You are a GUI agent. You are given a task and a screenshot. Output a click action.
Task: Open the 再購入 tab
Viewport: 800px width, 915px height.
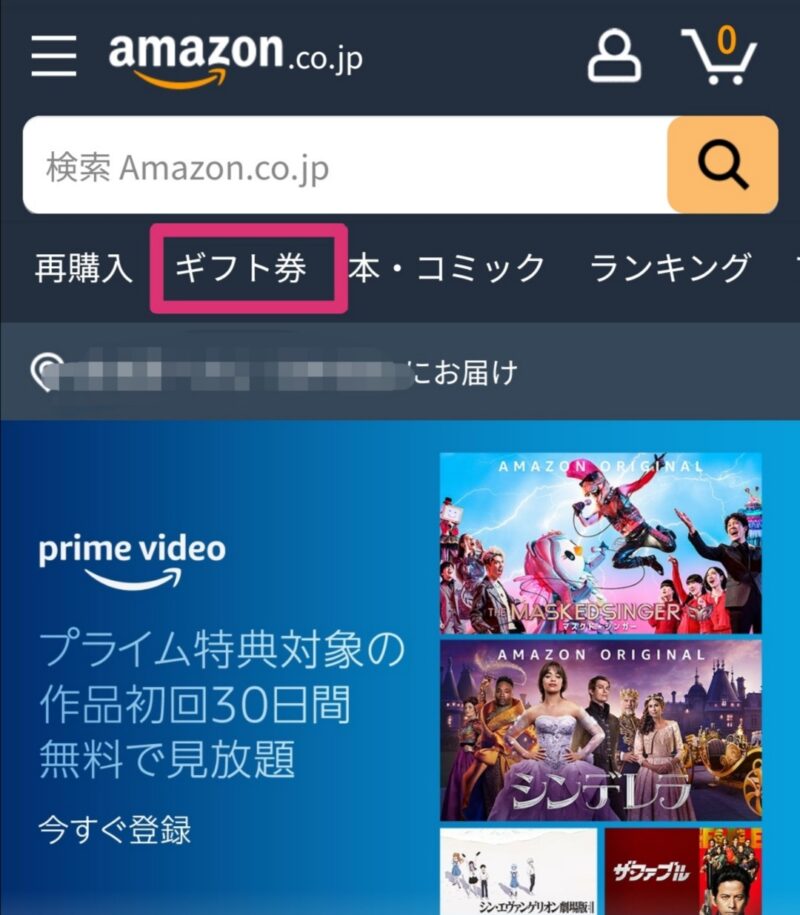(84, 269)
